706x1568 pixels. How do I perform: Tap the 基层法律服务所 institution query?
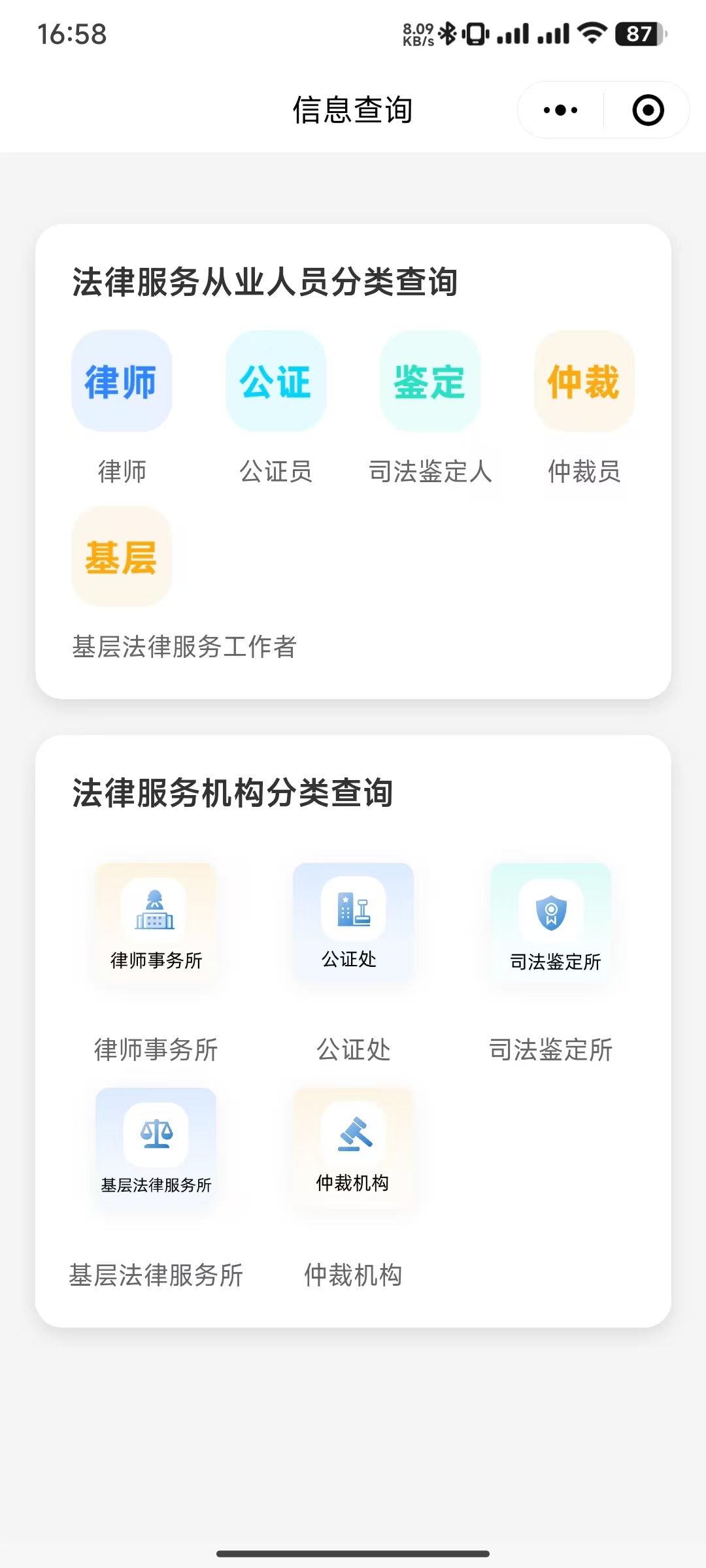pos(156,1148)
